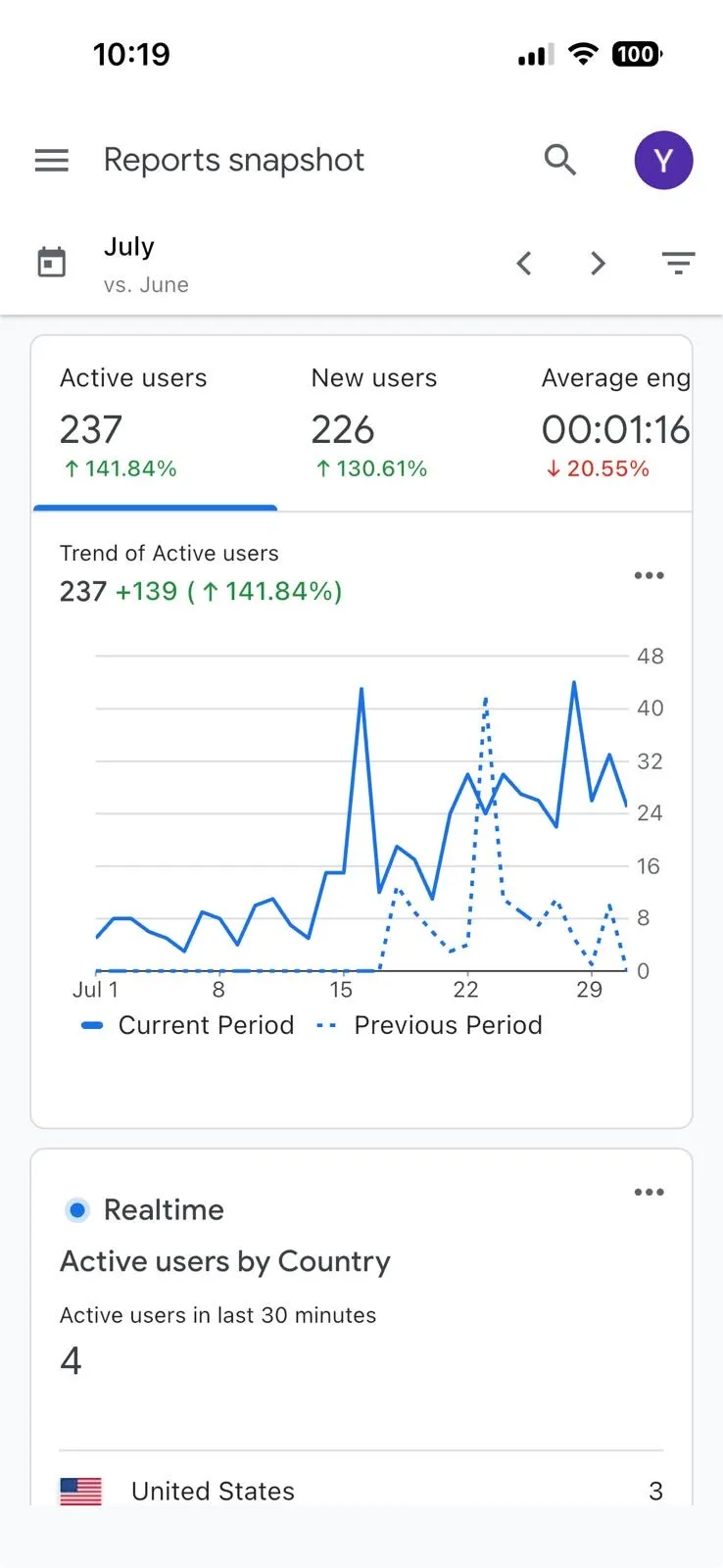
Task: Navigate to the next month chevron
Action: 598,263
